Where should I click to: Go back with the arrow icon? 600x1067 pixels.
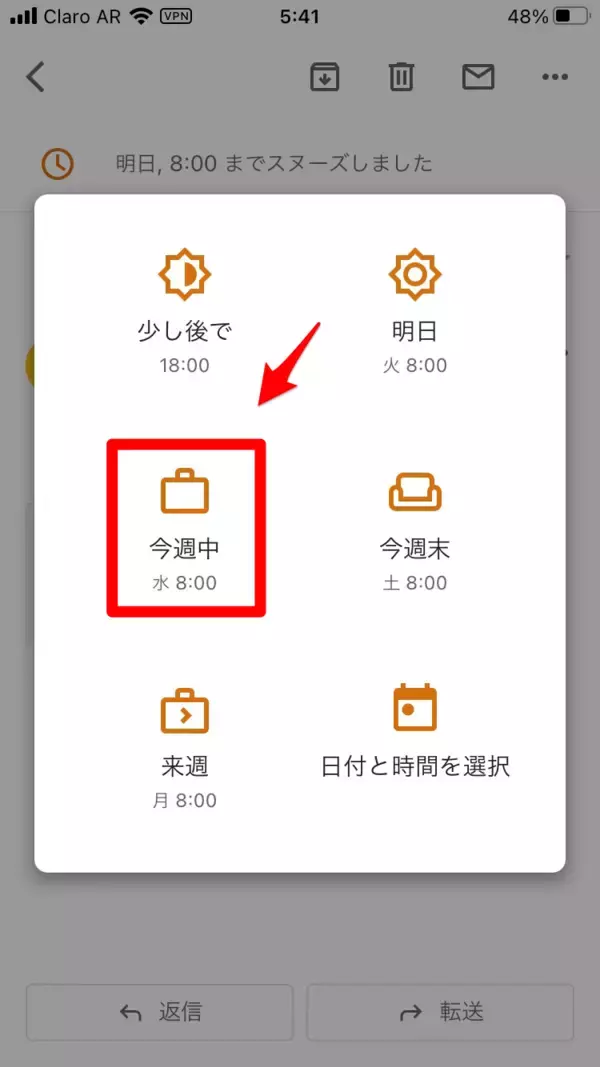36,77
